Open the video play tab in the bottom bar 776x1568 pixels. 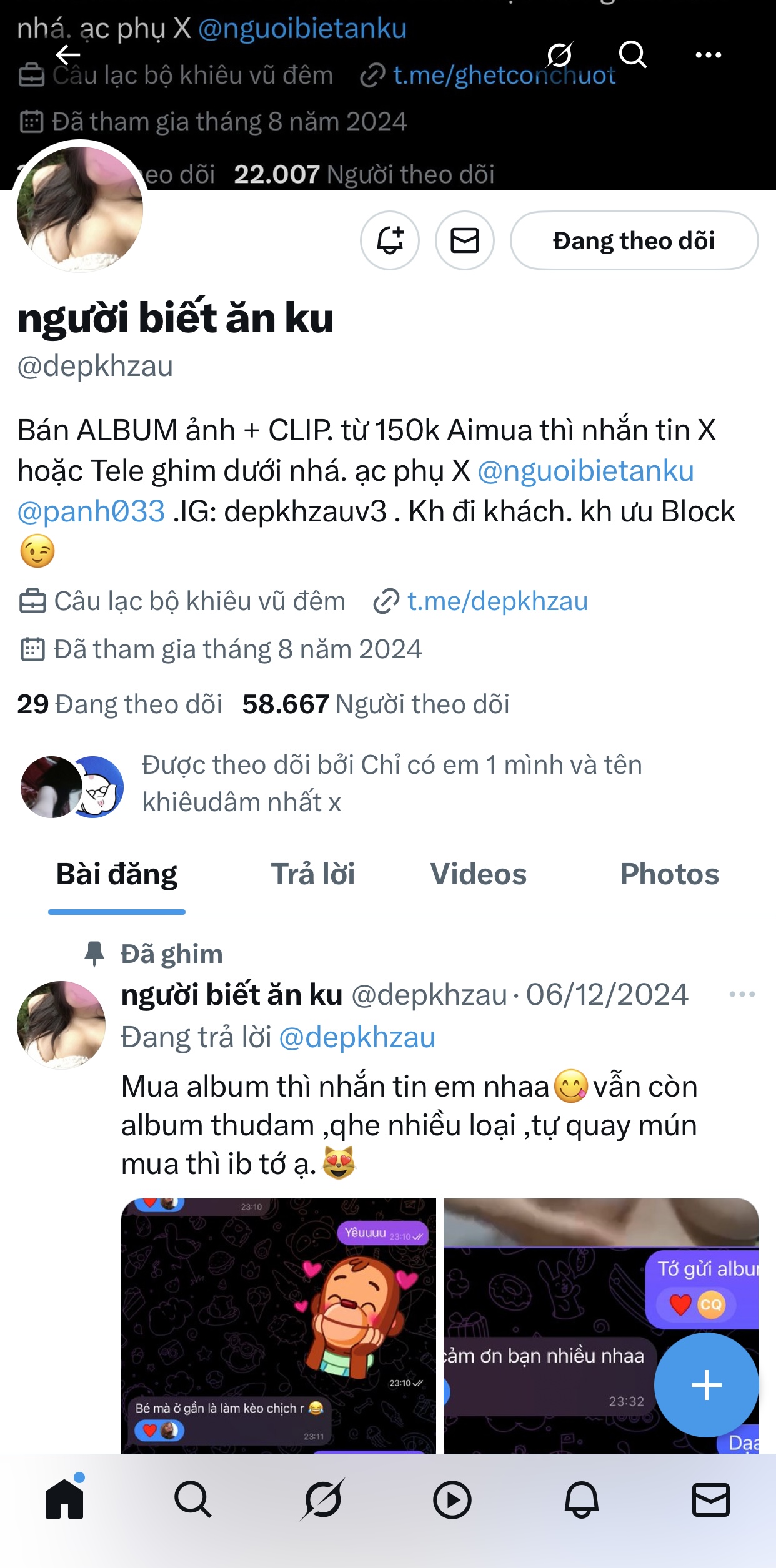[x=452, y=1500]
